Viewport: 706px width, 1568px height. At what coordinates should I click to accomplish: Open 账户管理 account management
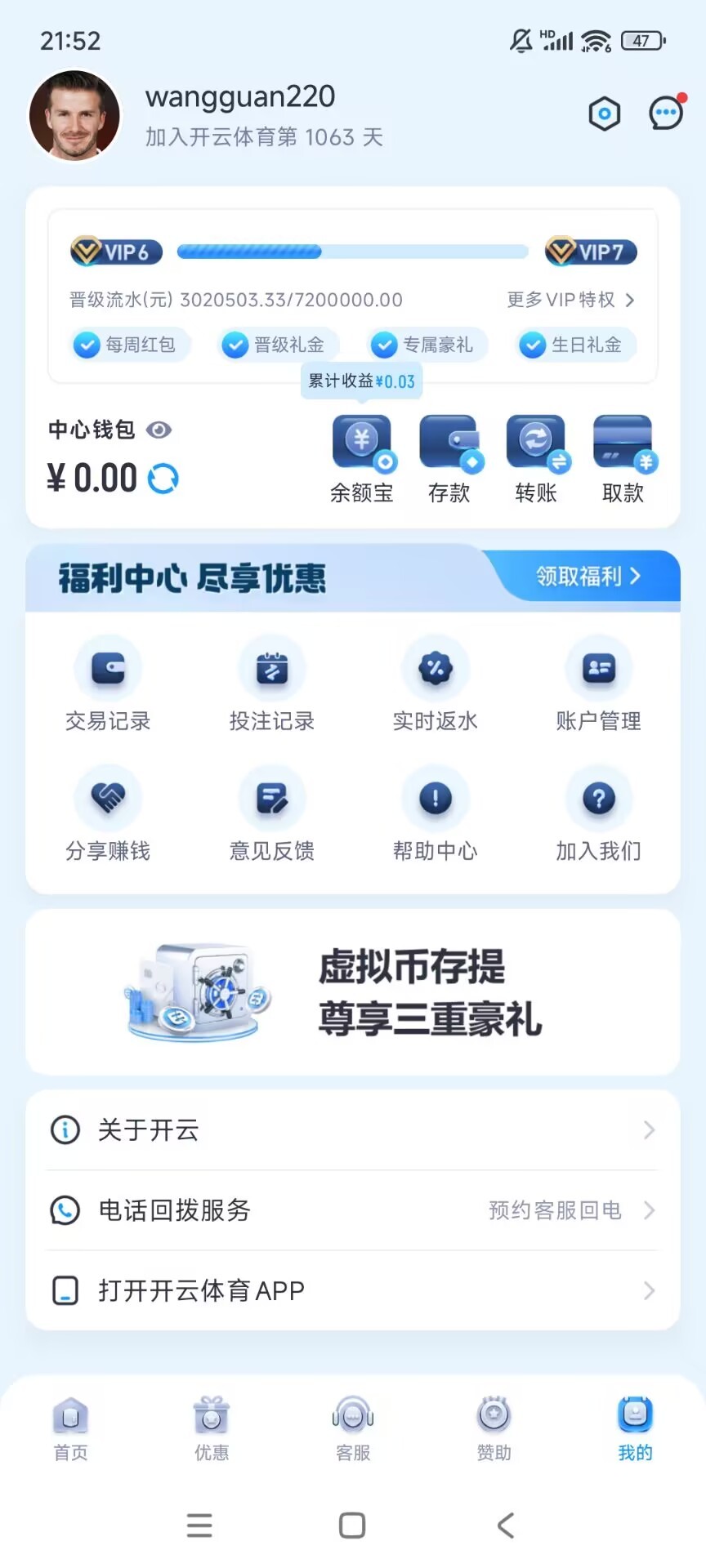click(599, 686)
